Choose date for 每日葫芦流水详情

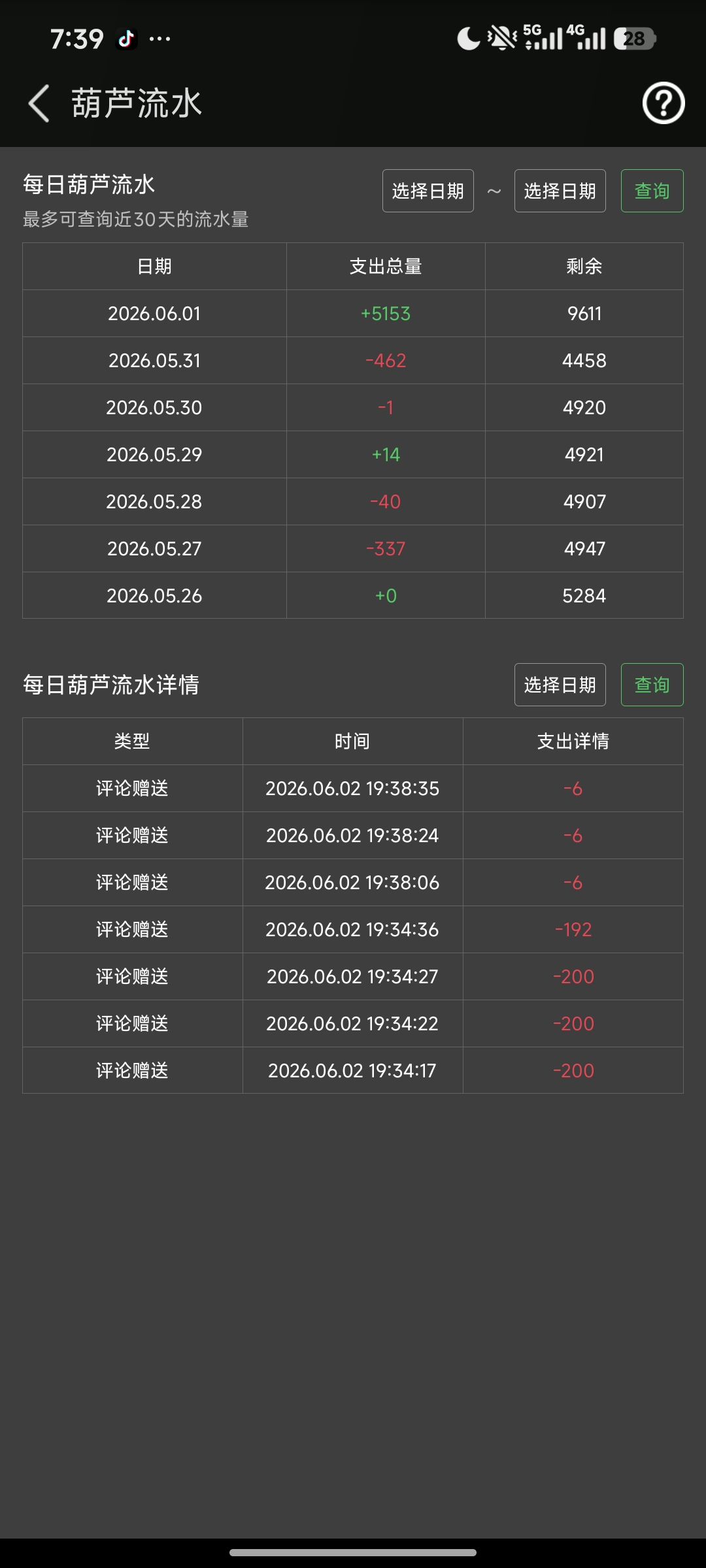coord(560,685)
